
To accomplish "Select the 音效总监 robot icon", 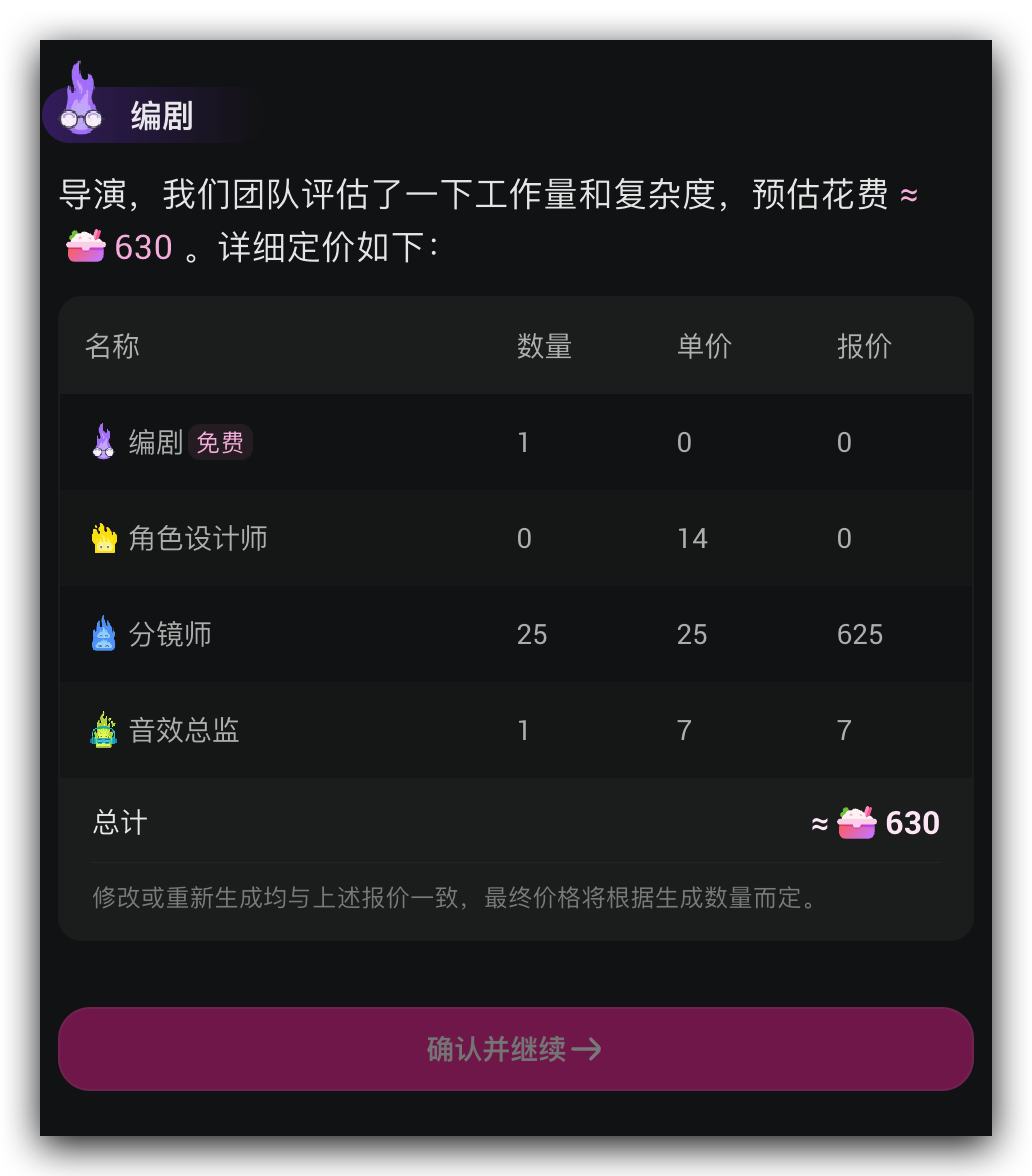I will pyautogui.click(x=102, y=729).
